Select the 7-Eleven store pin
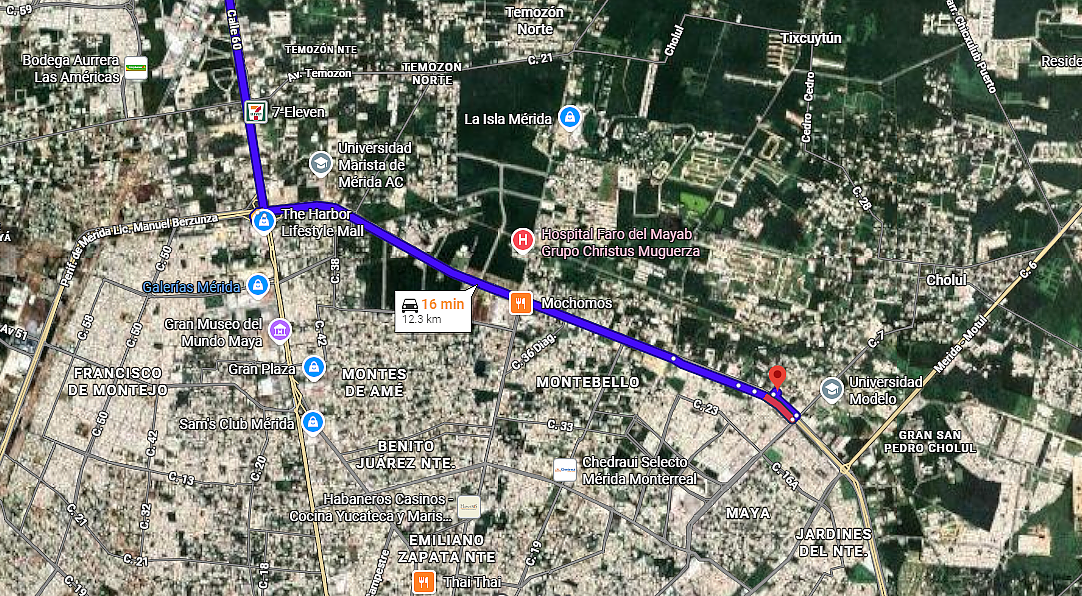 (x=256, y=112)
